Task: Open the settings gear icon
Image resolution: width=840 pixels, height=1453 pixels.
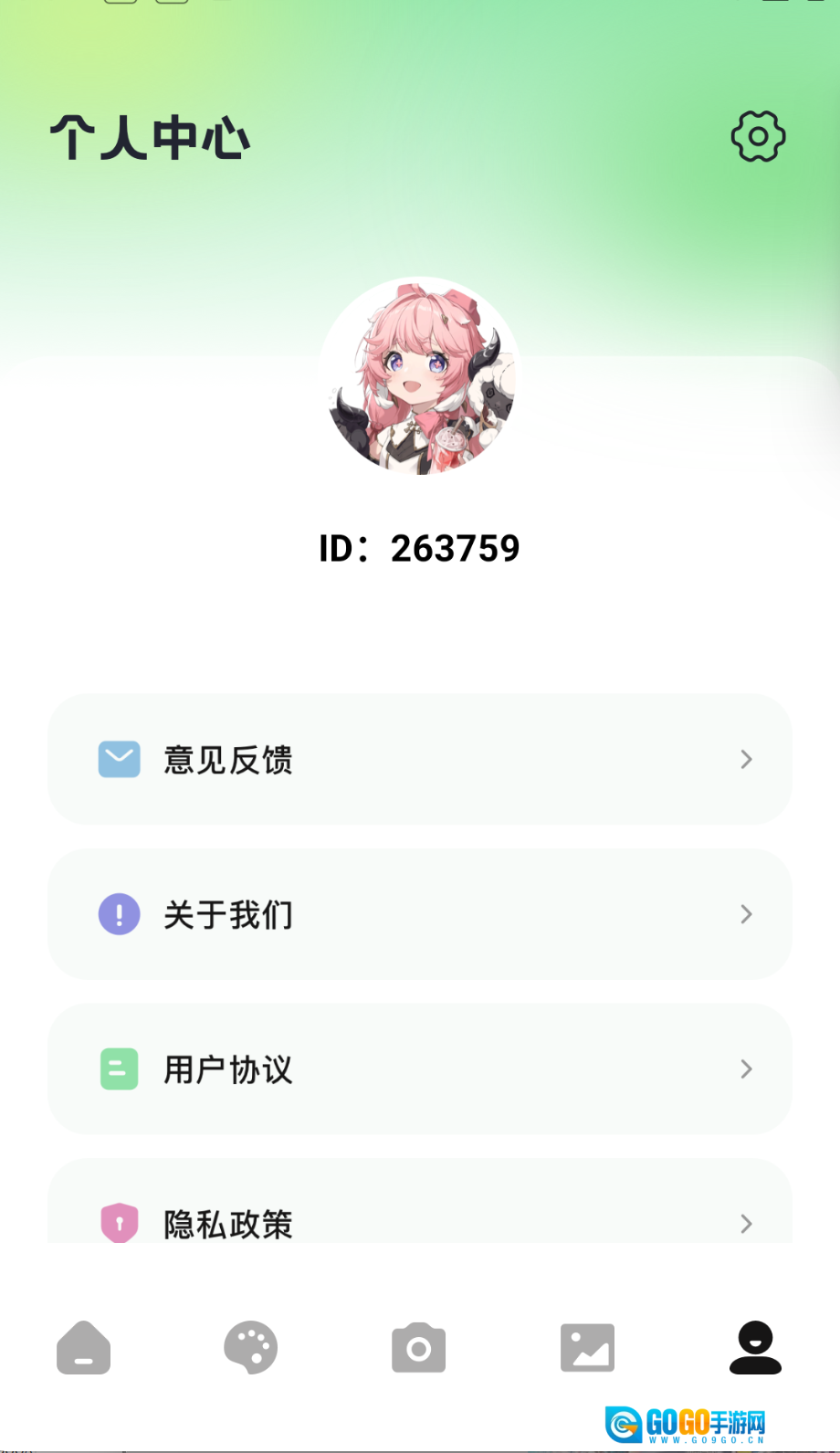Action: click(x=756, y=137)
